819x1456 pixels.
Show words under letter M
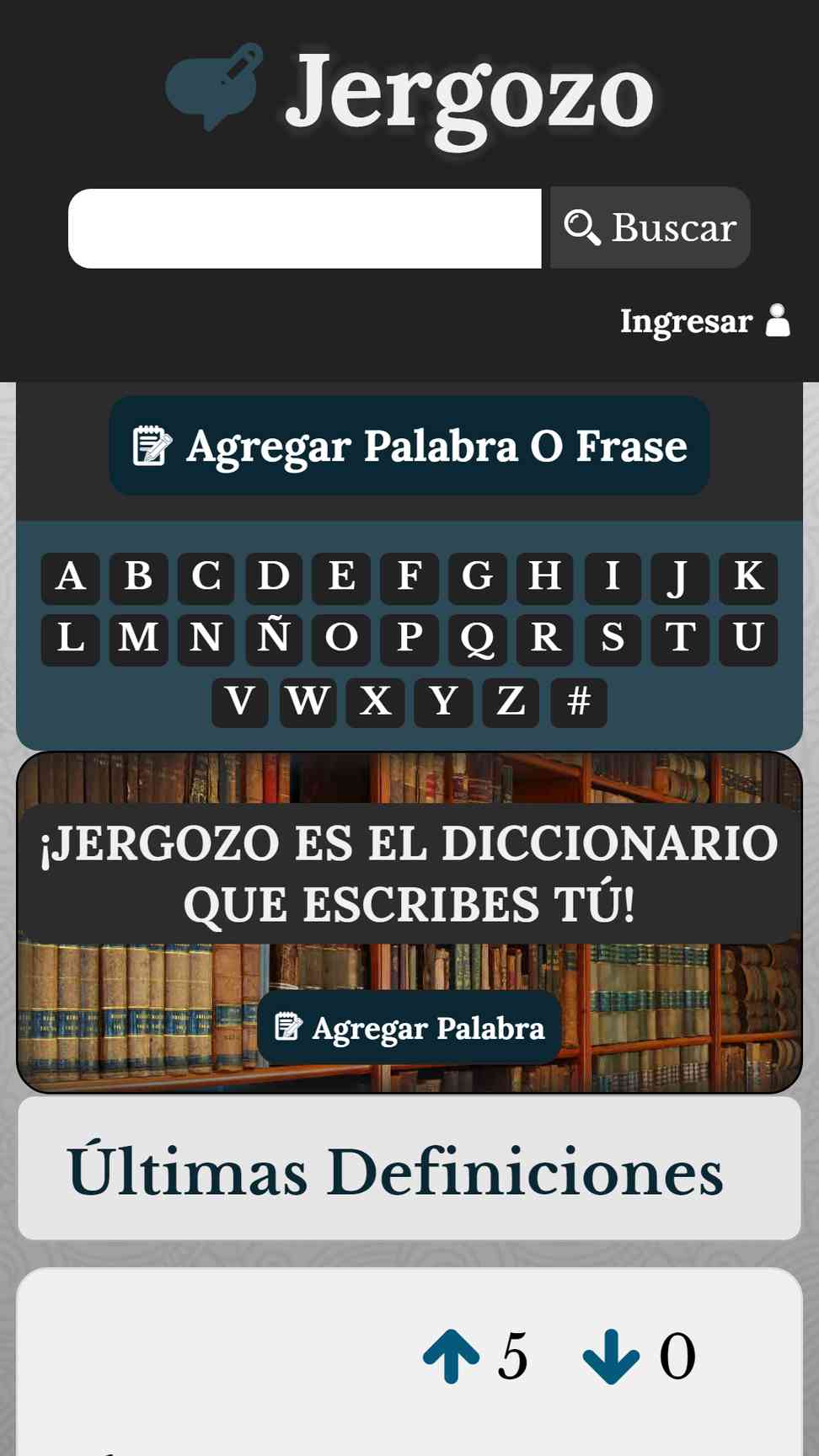pos(138,638)
